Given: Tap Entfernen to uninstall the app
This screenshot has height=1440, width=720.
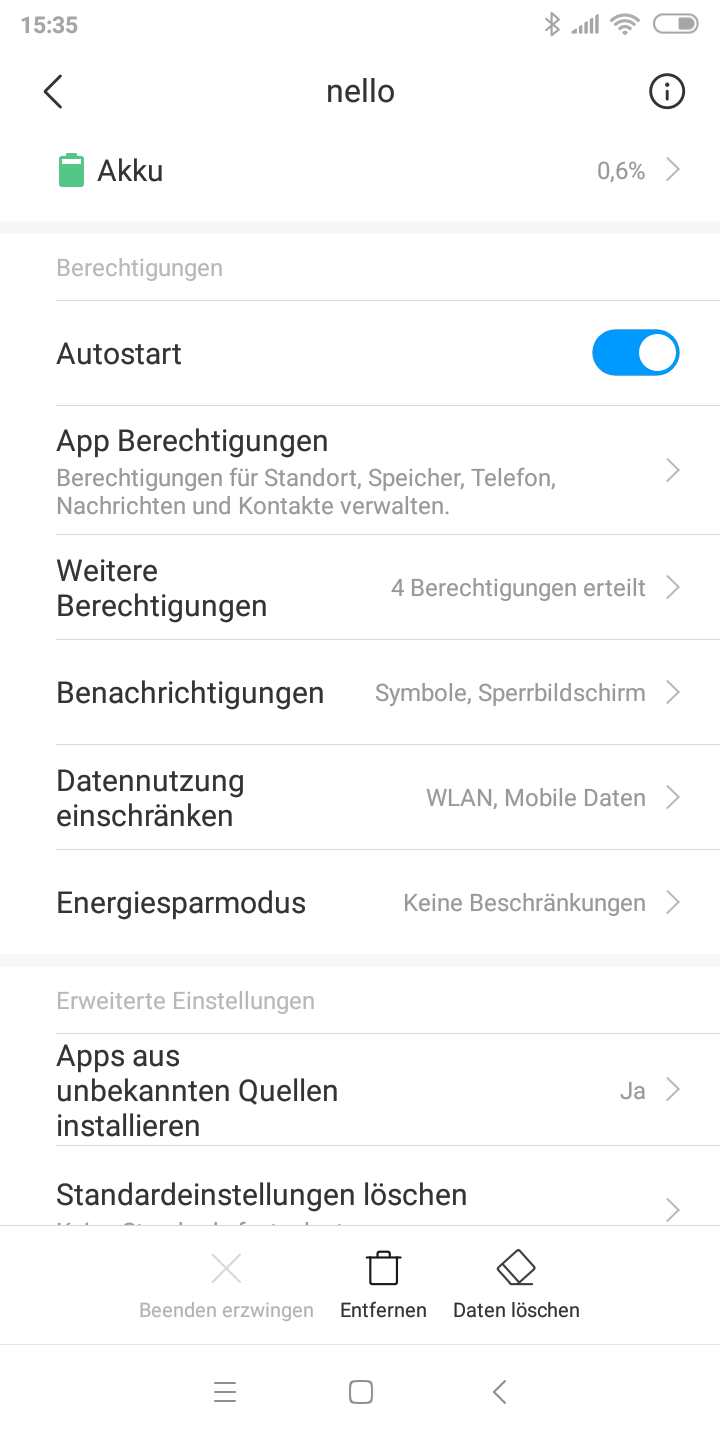Looking at the screenshot, I should click(383, 1285).
